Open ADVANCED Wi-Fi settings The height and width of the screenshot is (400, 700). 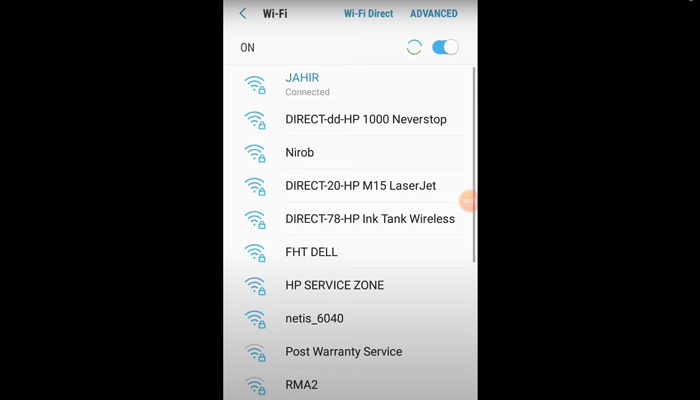click(433, 14)
